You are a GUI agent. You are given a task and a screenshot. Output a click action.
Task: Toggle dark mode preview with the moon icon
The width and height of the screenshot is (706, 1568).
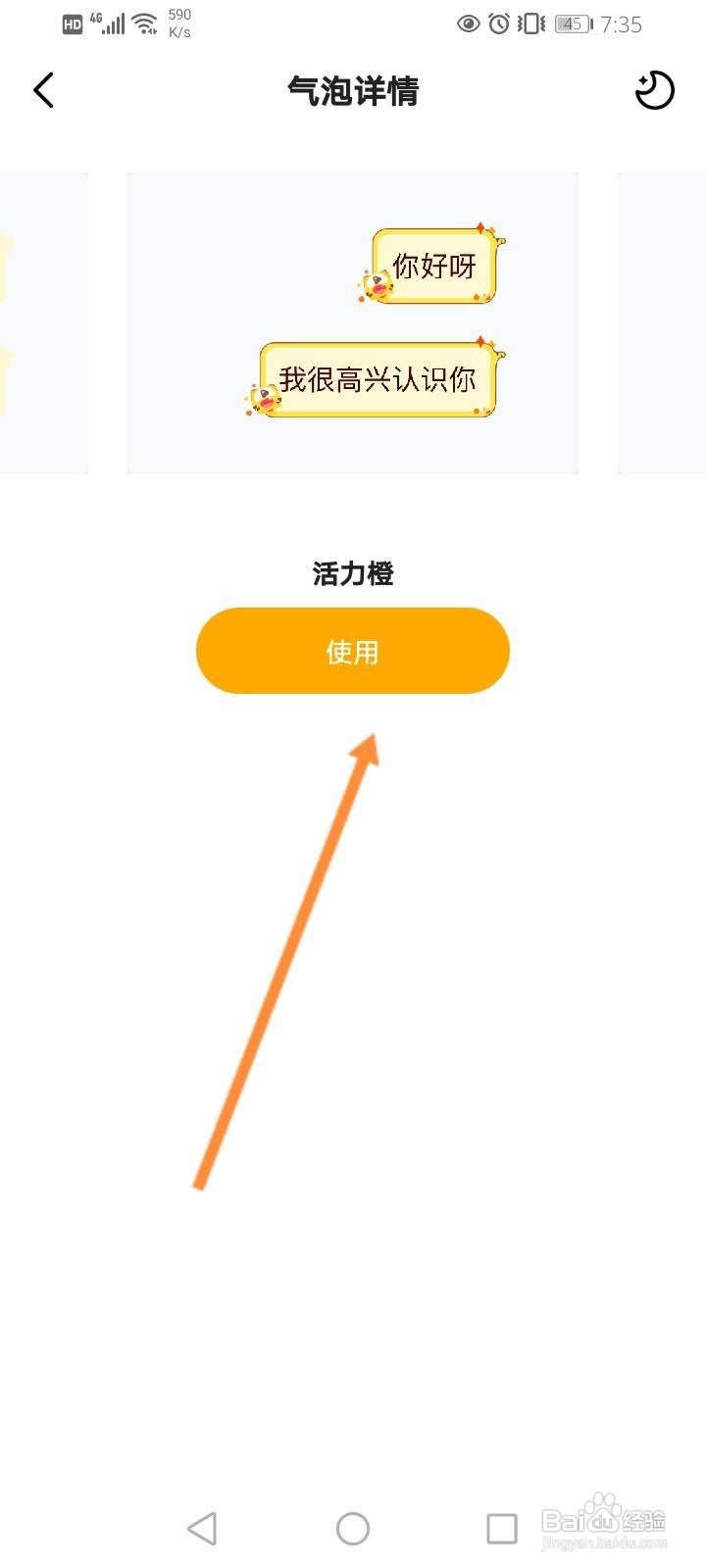pos(654,89)
